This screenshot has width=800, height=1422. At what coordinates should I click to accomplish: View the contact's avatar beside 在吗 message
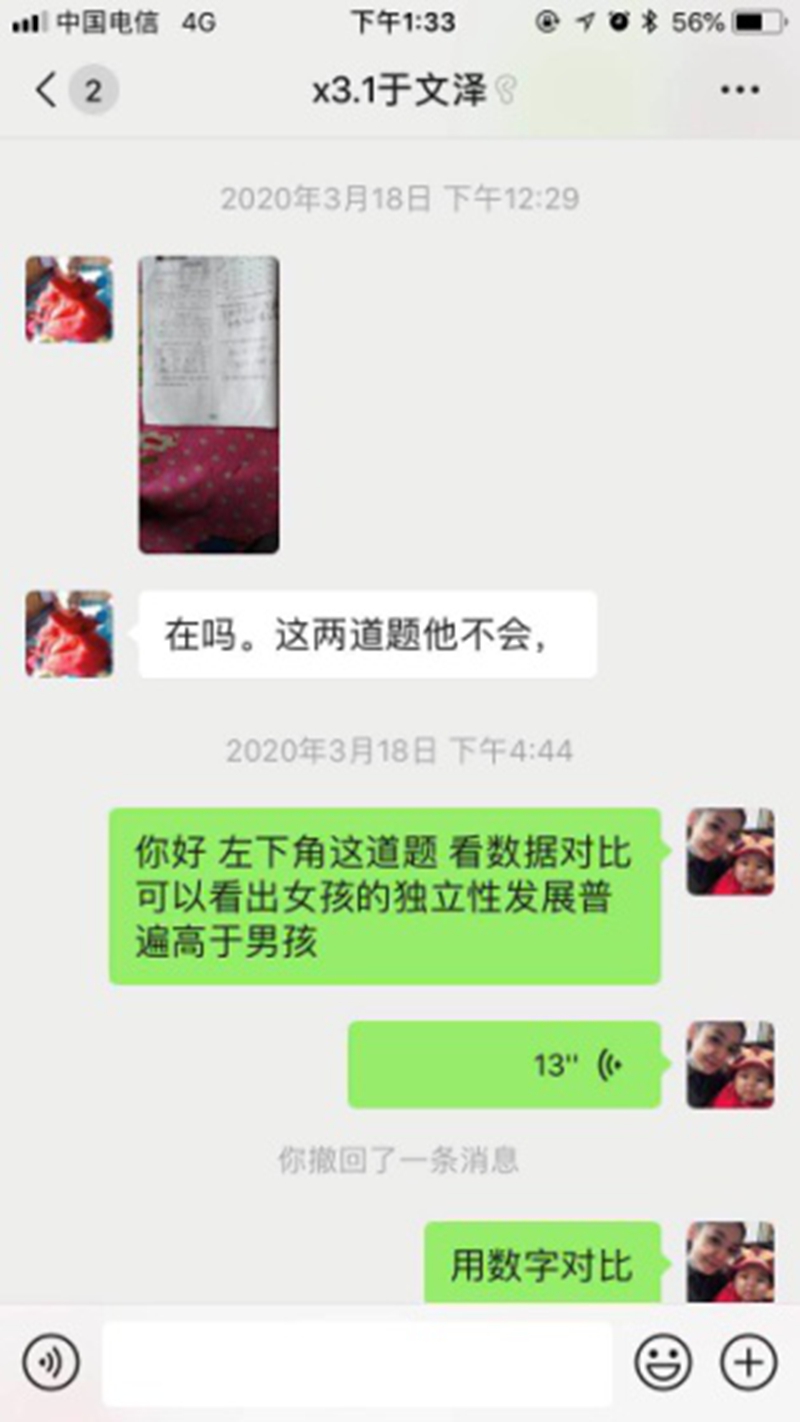[69, 634]
